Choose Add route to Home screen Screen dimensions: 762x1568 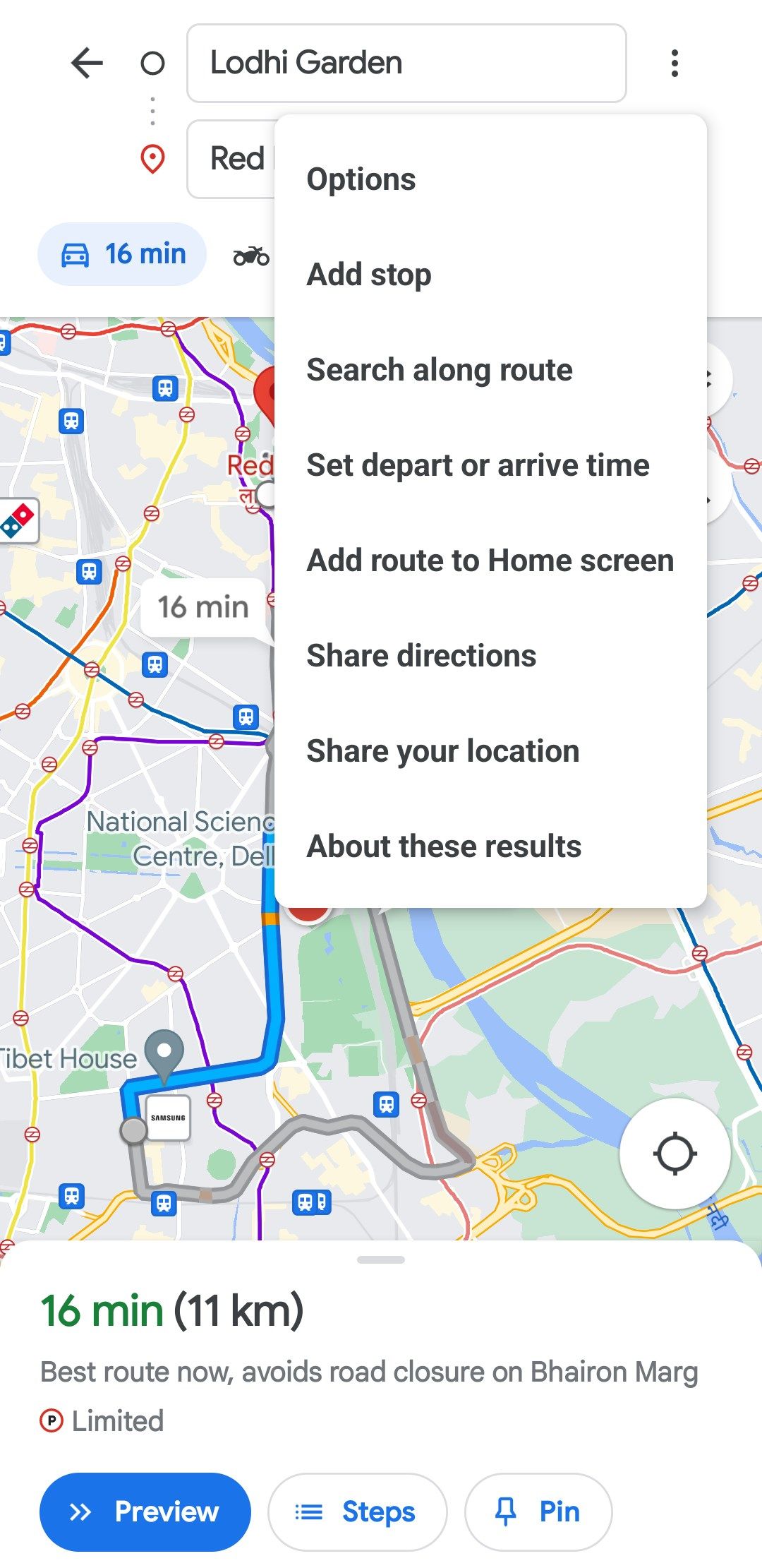[490, 561]
